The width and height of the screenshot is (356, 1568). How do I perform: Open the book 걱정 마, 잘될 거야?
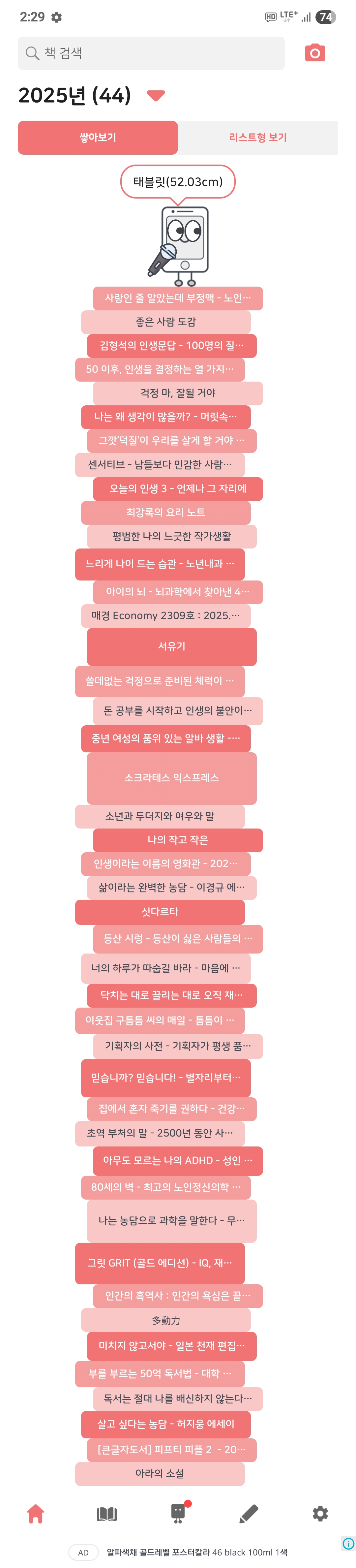(x=178, y=393)
